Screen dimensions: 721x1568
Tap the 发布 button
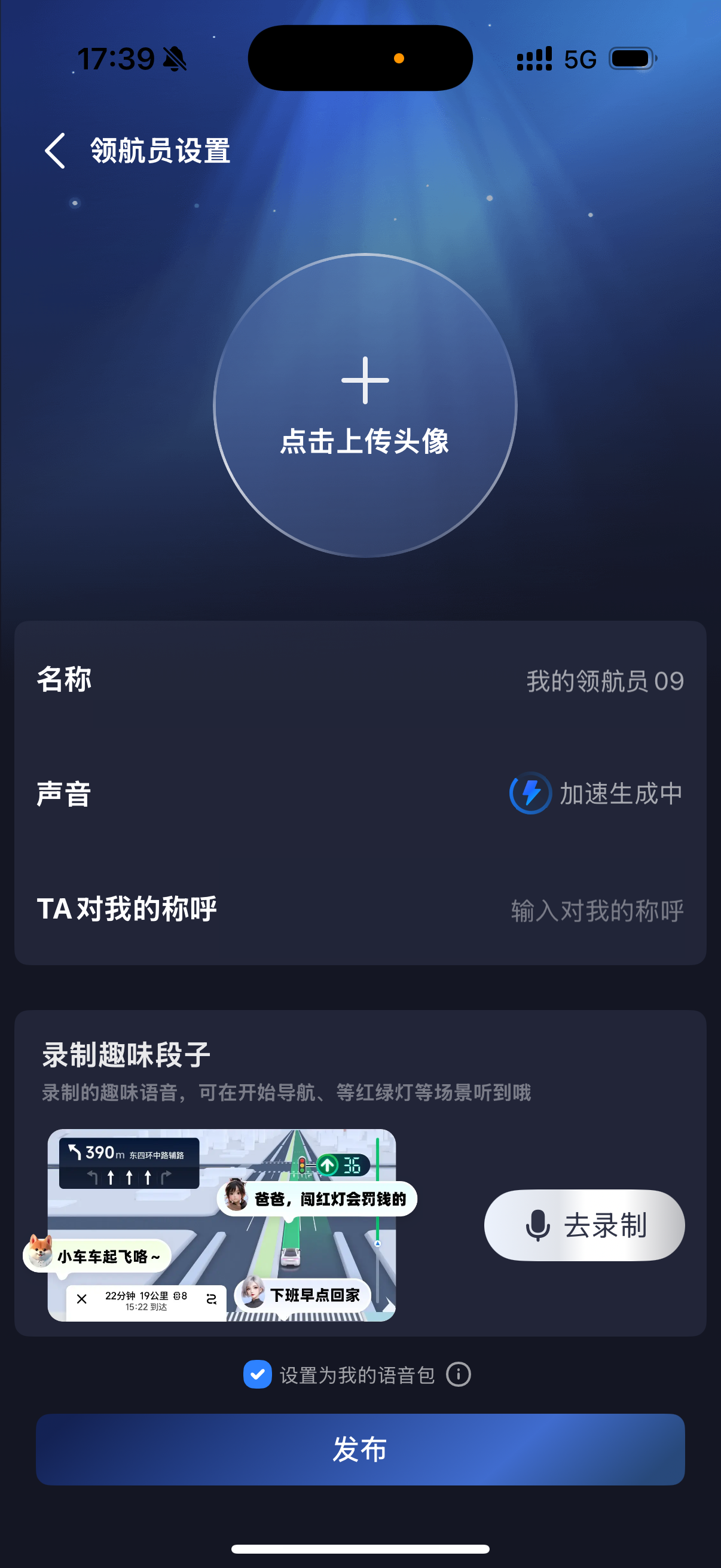tap(360, 1450)
